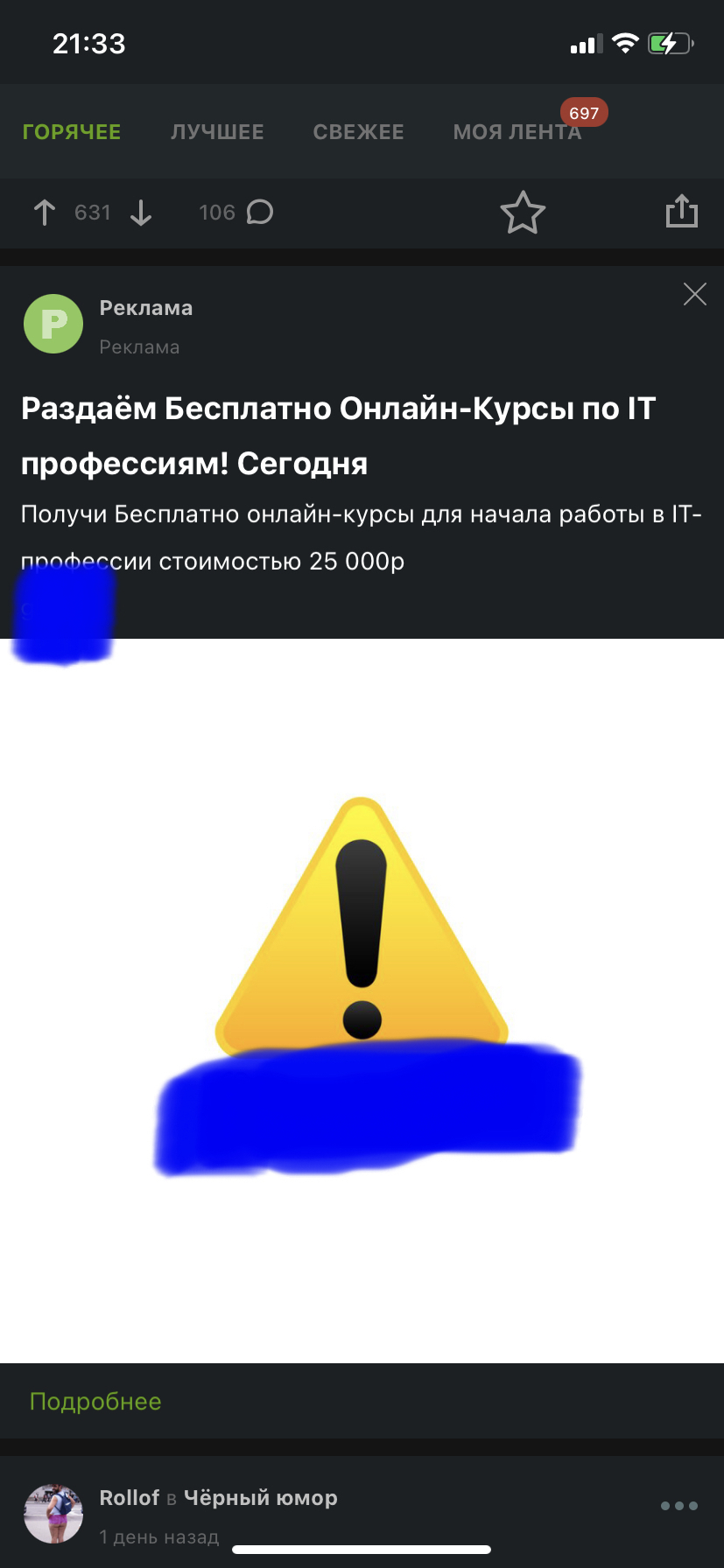Tap the Подробнее link
Screen dimensions: 724x1568
95,1401
